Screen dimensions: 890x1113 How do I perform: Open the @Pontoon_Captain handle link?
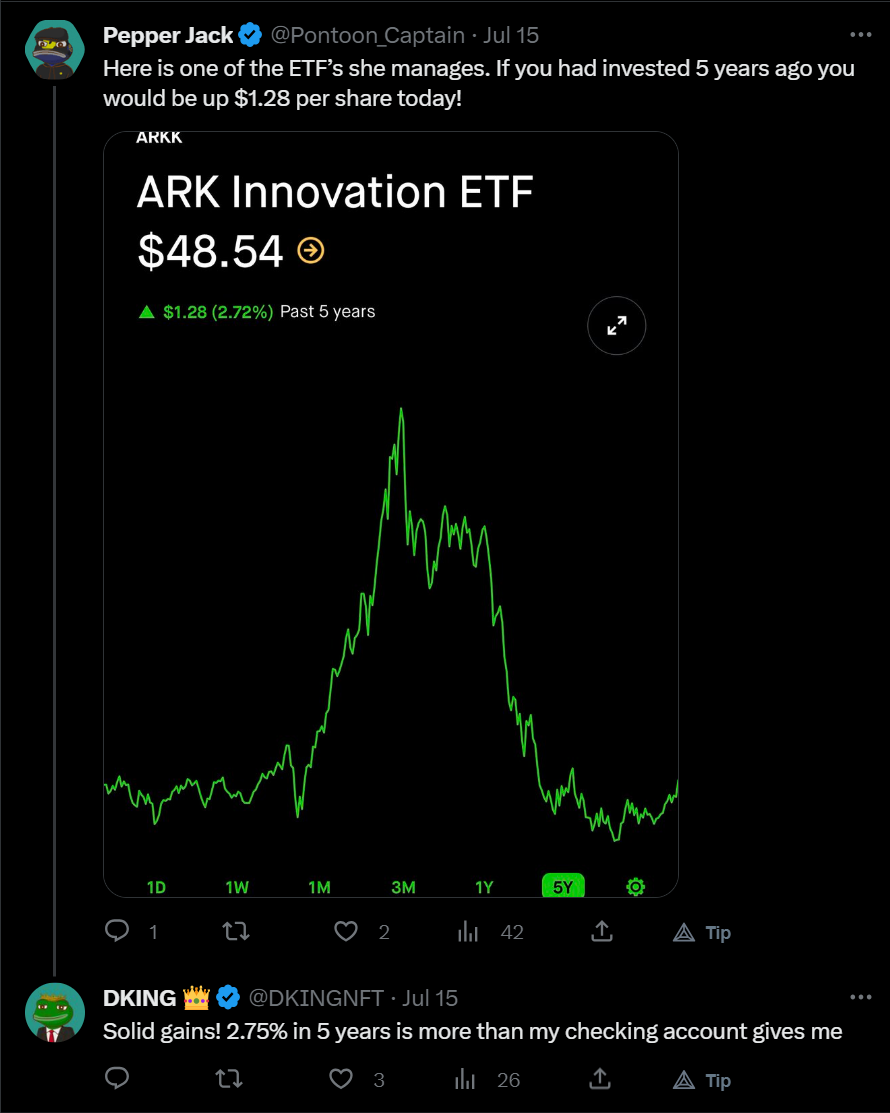point(367,36)
